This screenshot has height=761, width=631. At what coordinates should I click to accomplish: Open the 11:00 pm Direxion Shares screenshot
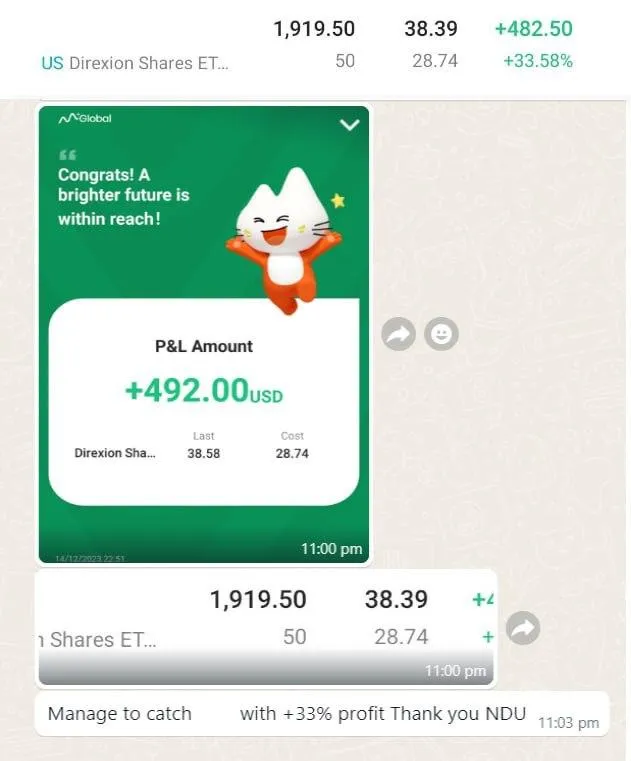pos(265,625)
